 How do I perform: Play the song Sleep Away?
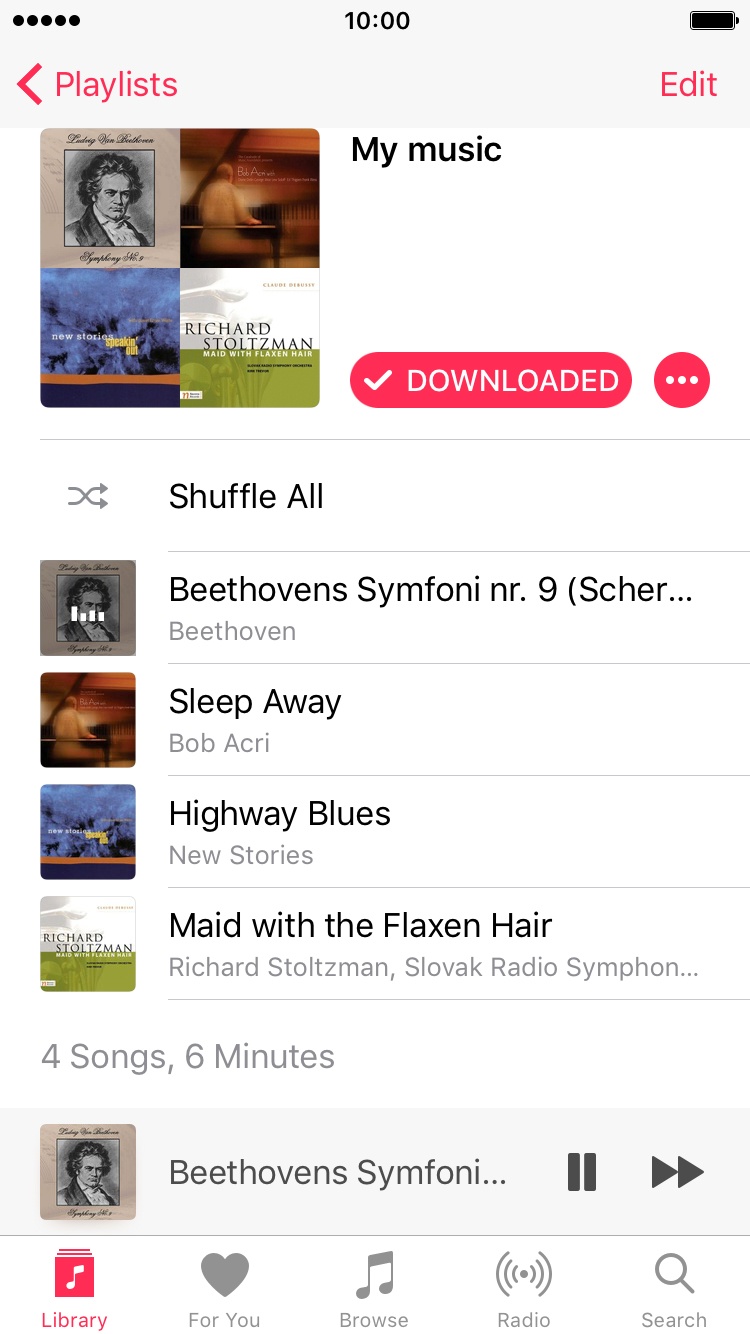[395, 720]
